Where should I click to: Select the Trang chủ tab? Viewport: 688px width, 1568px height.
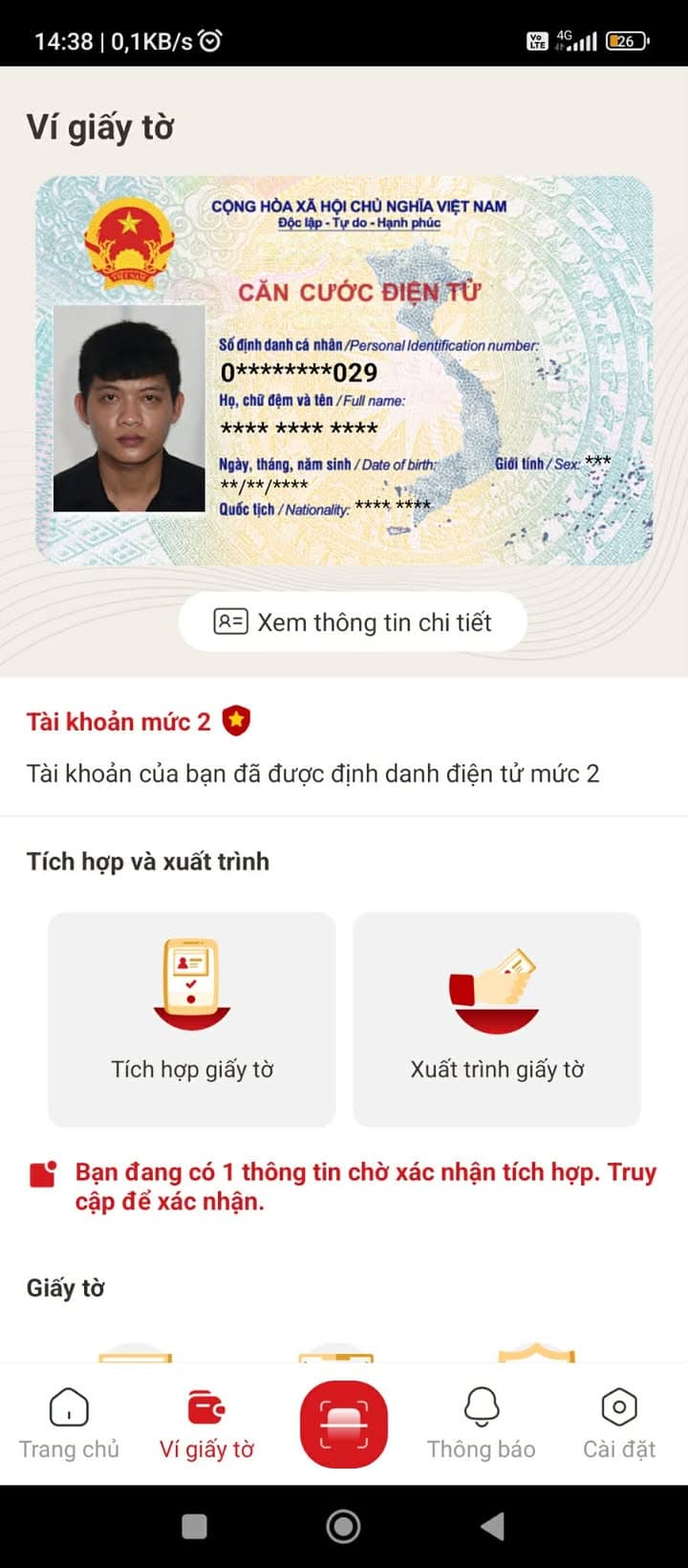[x=68, y=1423]
